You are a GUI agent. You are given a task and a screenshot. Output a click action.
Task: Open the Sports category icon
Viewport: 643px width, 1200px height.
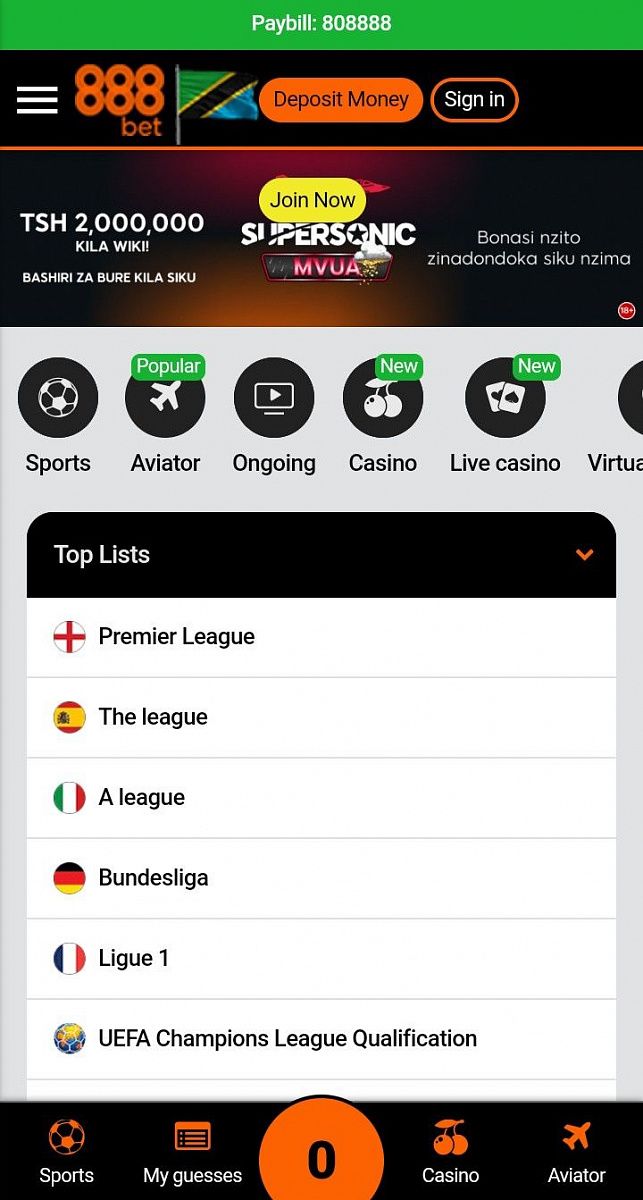point(58,398)
